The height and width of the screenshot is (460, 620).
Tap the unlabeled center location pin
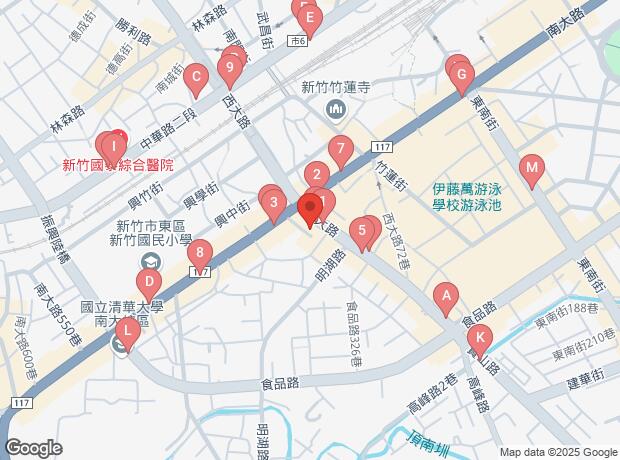(310, 211)
